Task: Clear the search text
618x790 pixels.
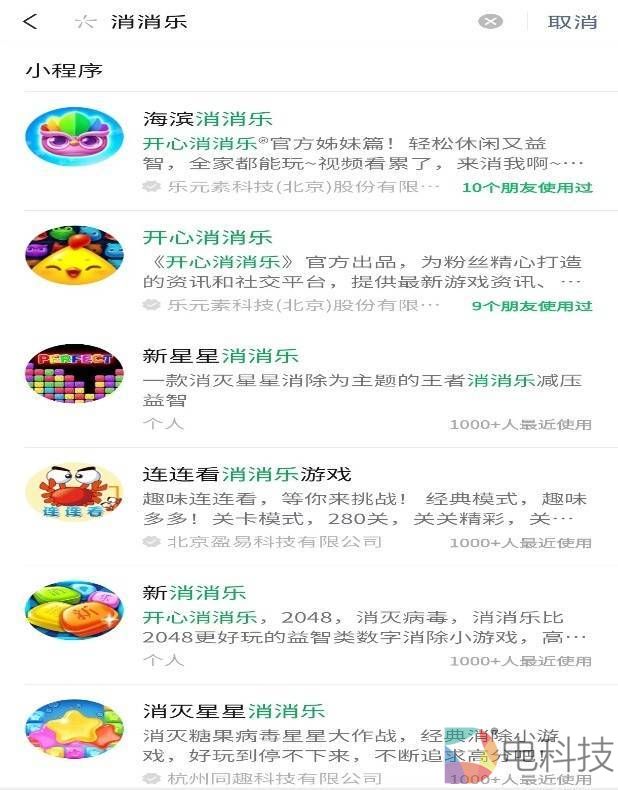Action: 490,21
